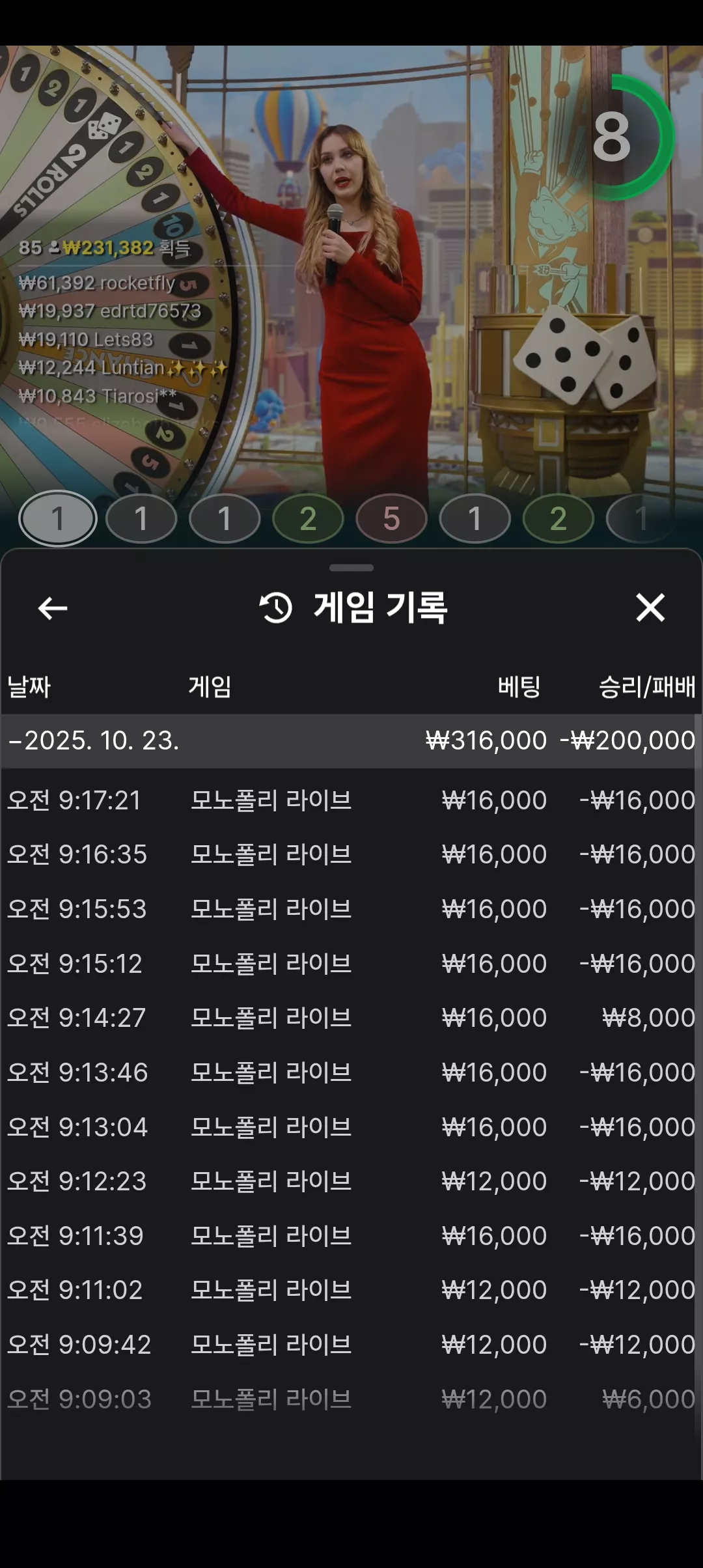Image resolution: width=703 pixels, height=1568 pixels.
Task: Open the 오전 9:16:35 game record
Action: click(351, 854)
